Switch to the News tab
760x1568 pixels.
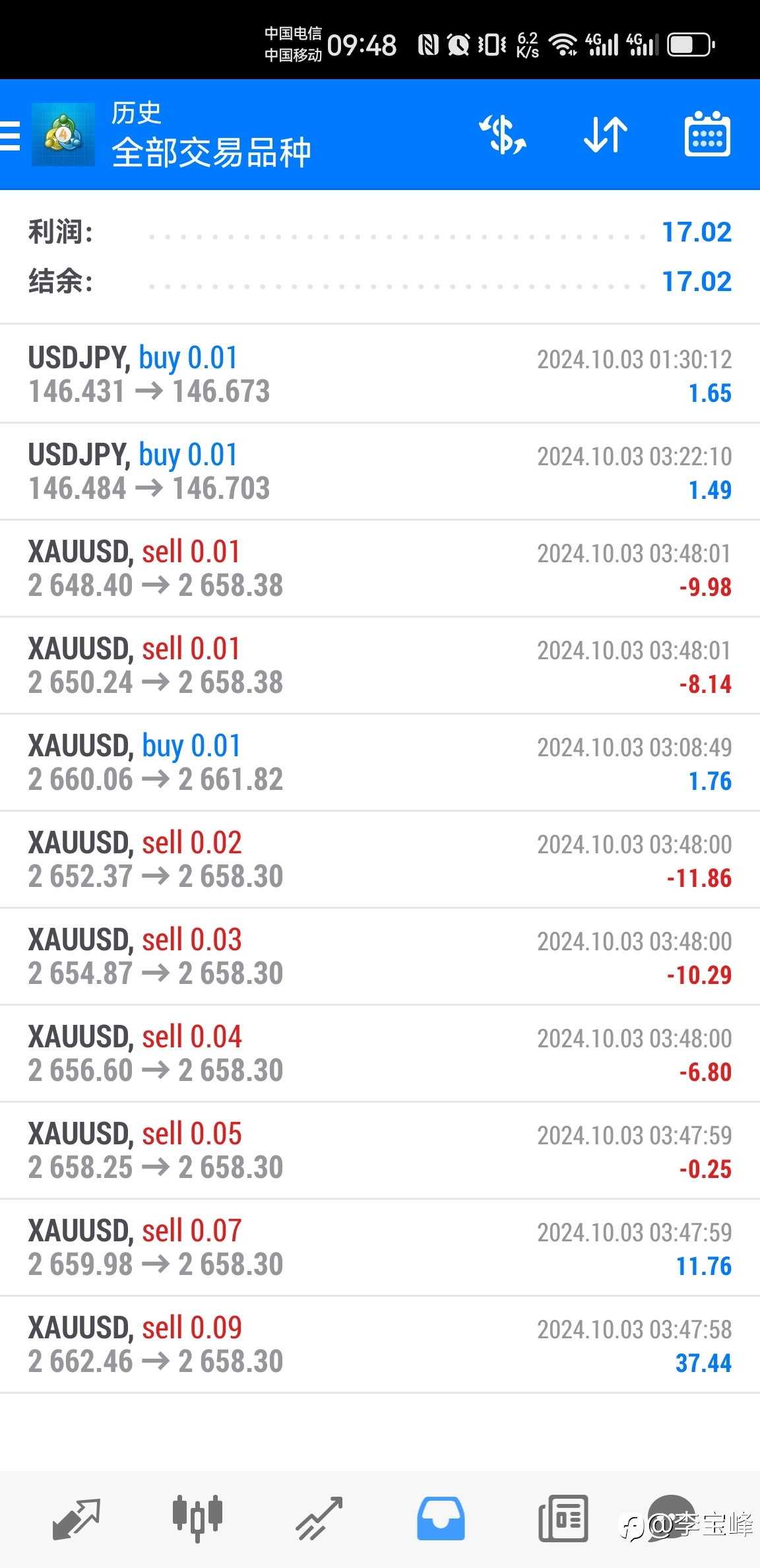pos(563,1519)
